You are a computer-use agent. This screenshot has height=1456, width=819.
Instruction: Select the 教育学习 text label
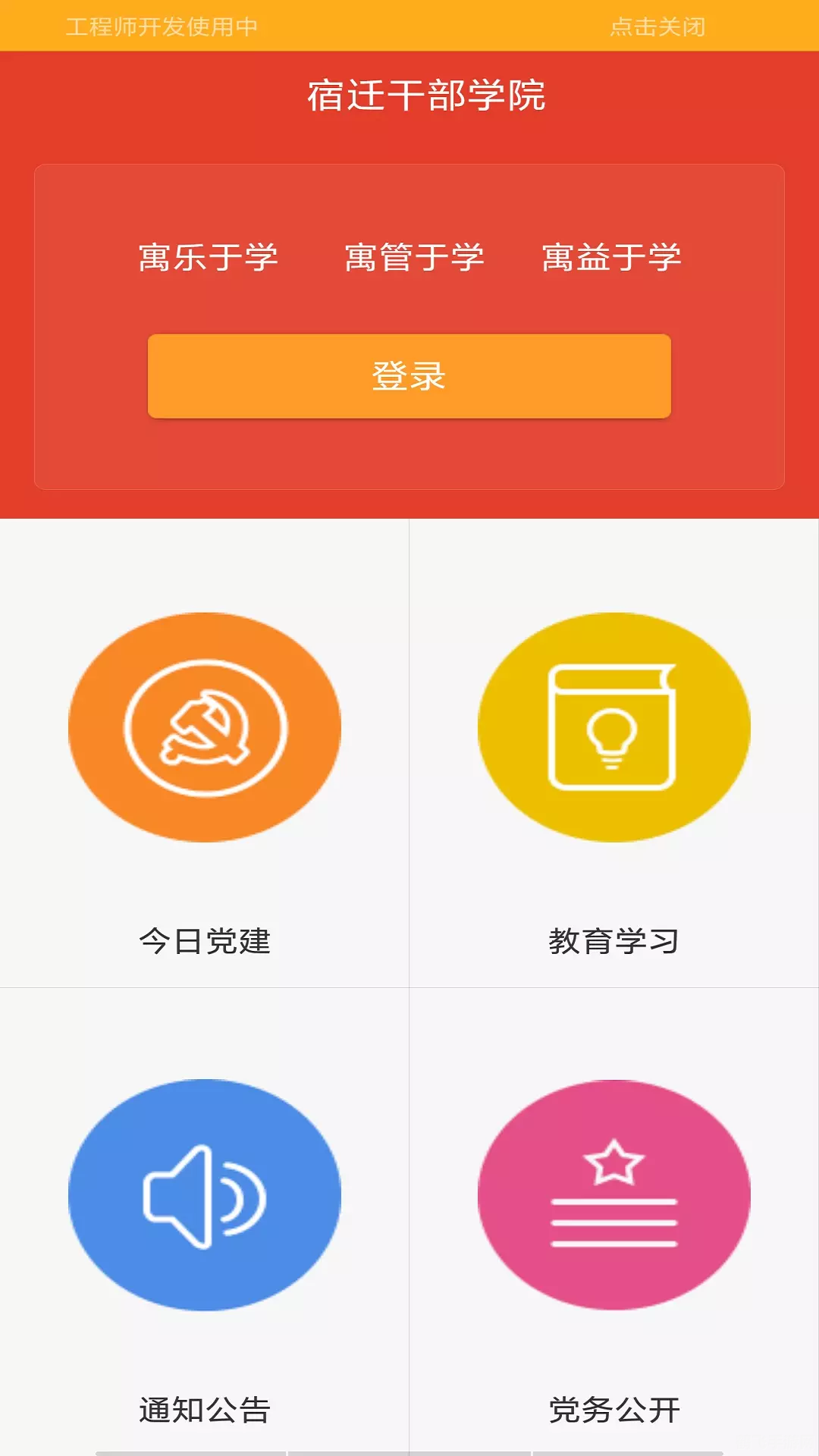[614, 942]
